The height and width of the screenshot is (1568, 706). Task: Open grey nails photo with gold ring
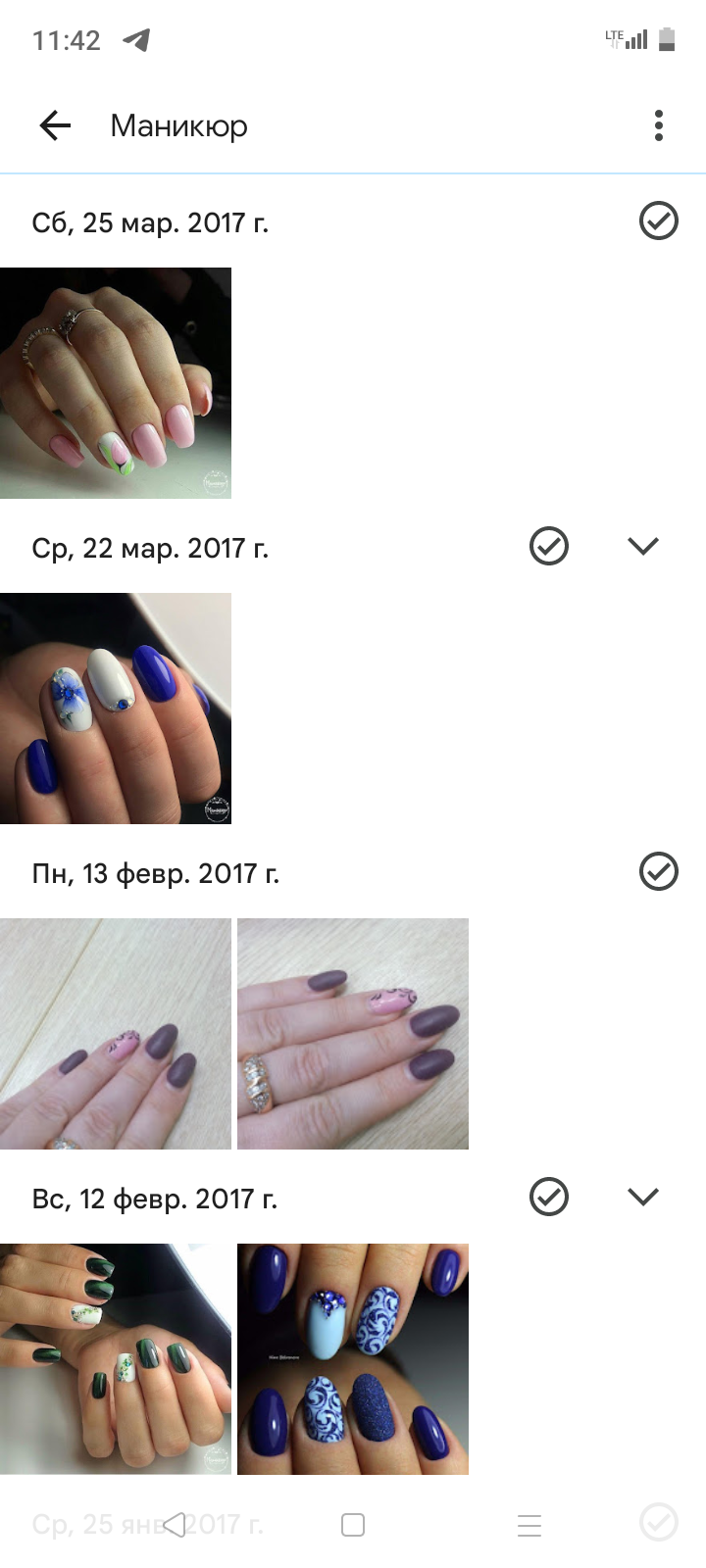[353, 1034]
